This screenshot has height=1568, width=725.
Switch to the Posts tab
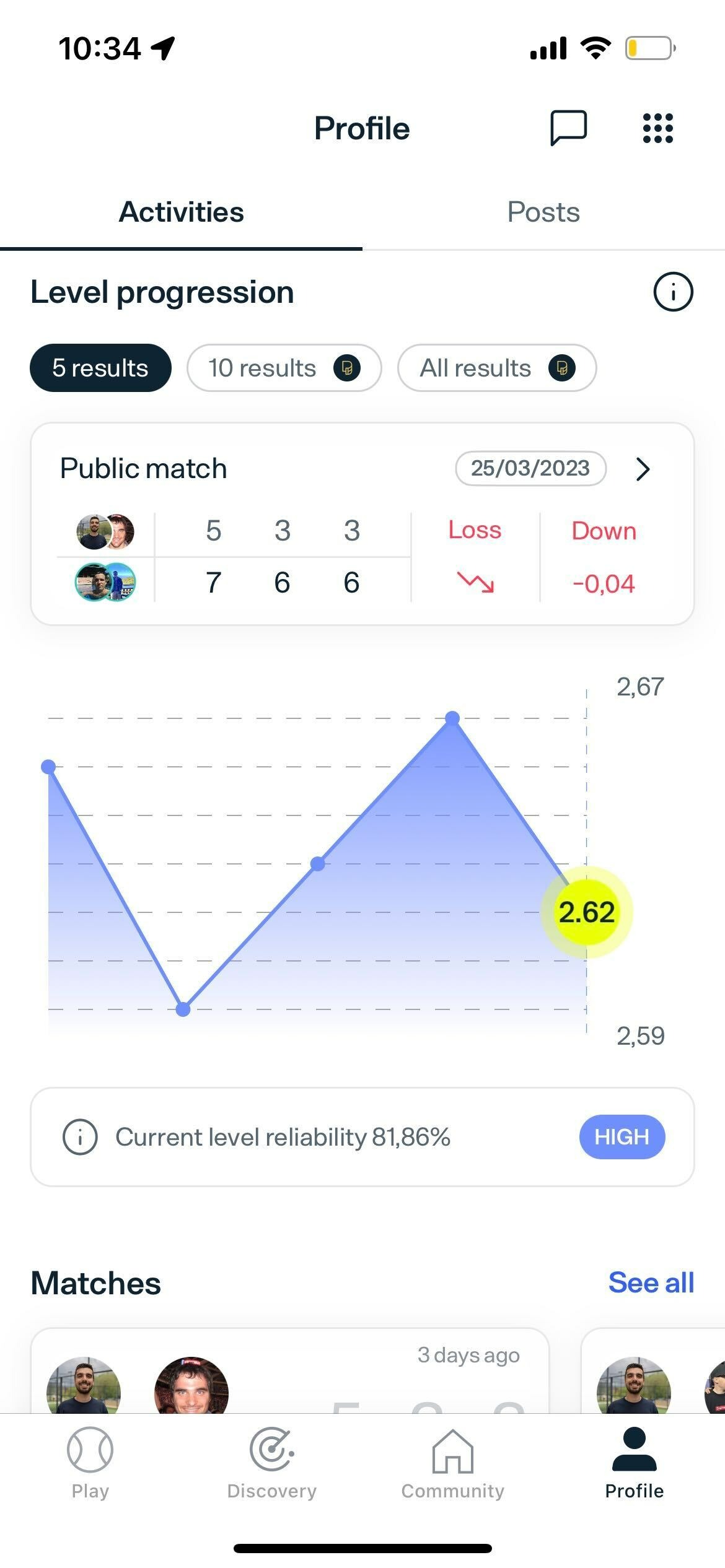(542, 212)
